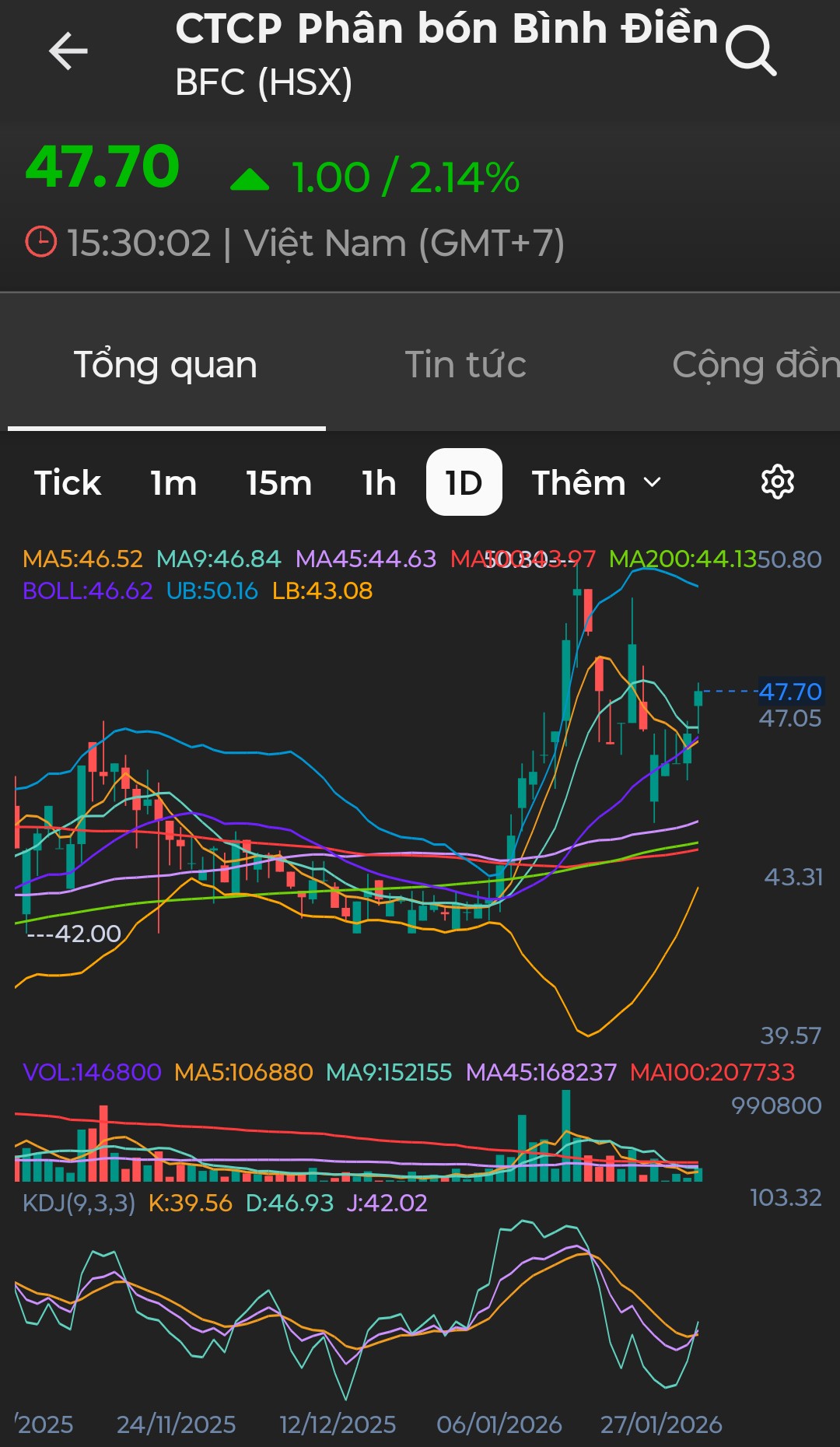
Task: Choose the 15m chart interval
Action: [x=278, y=483]
